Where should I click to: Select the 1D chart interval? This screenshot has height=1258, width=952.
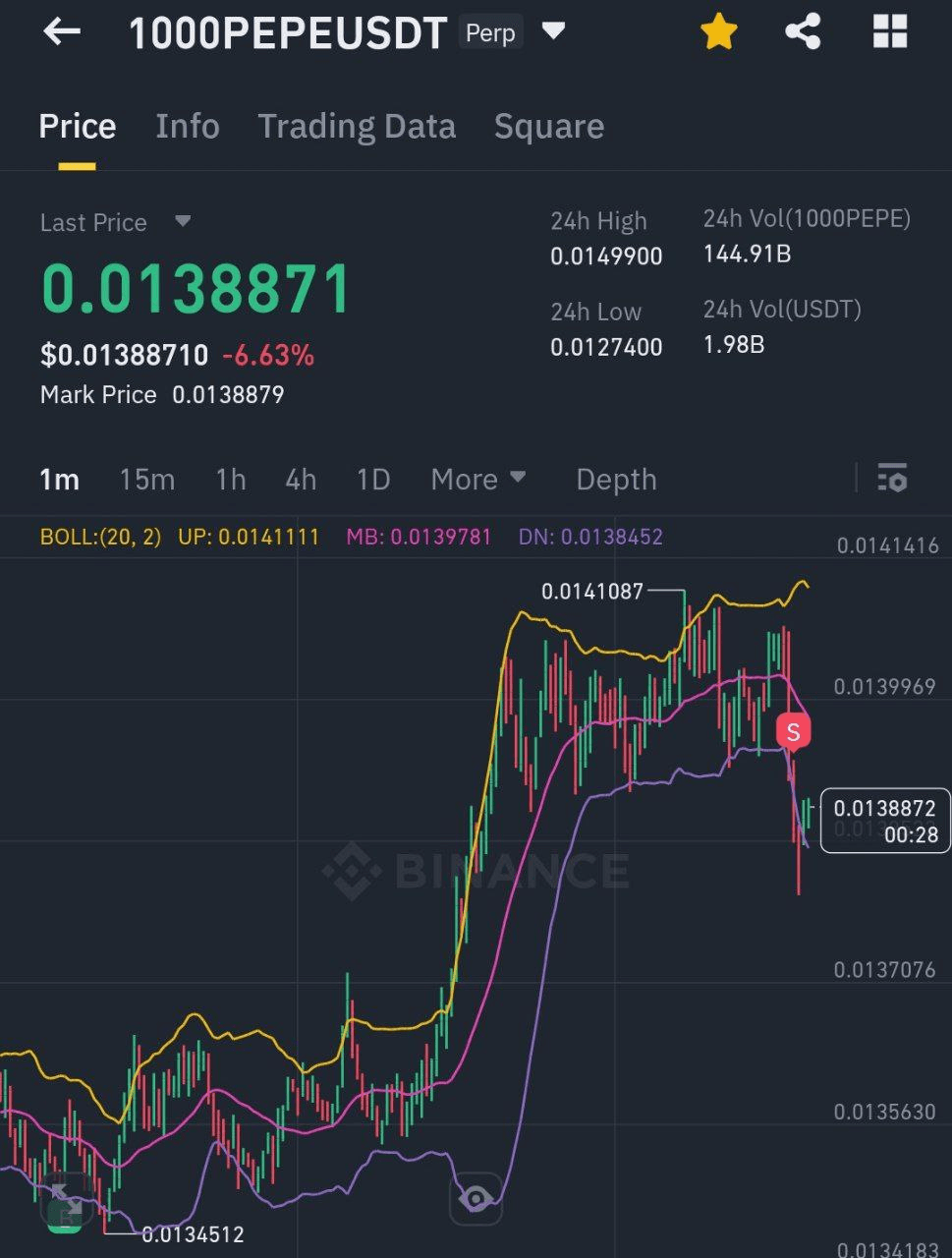click(x=373, y=480)
